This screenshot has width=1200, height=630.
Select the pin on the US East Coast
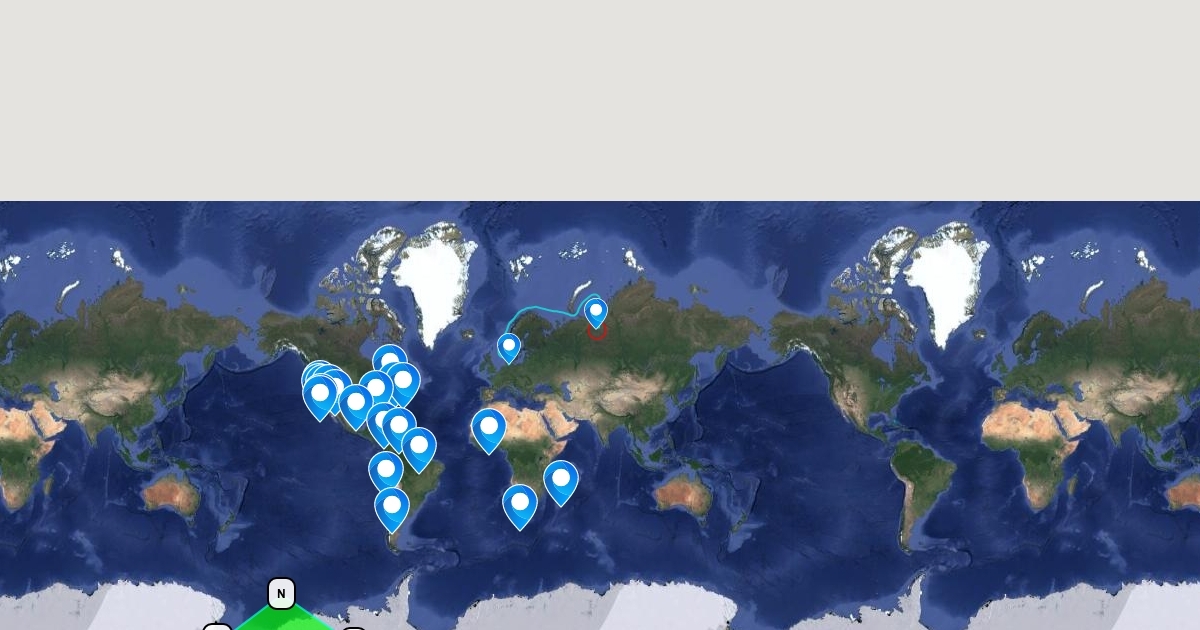pos(403,385)
